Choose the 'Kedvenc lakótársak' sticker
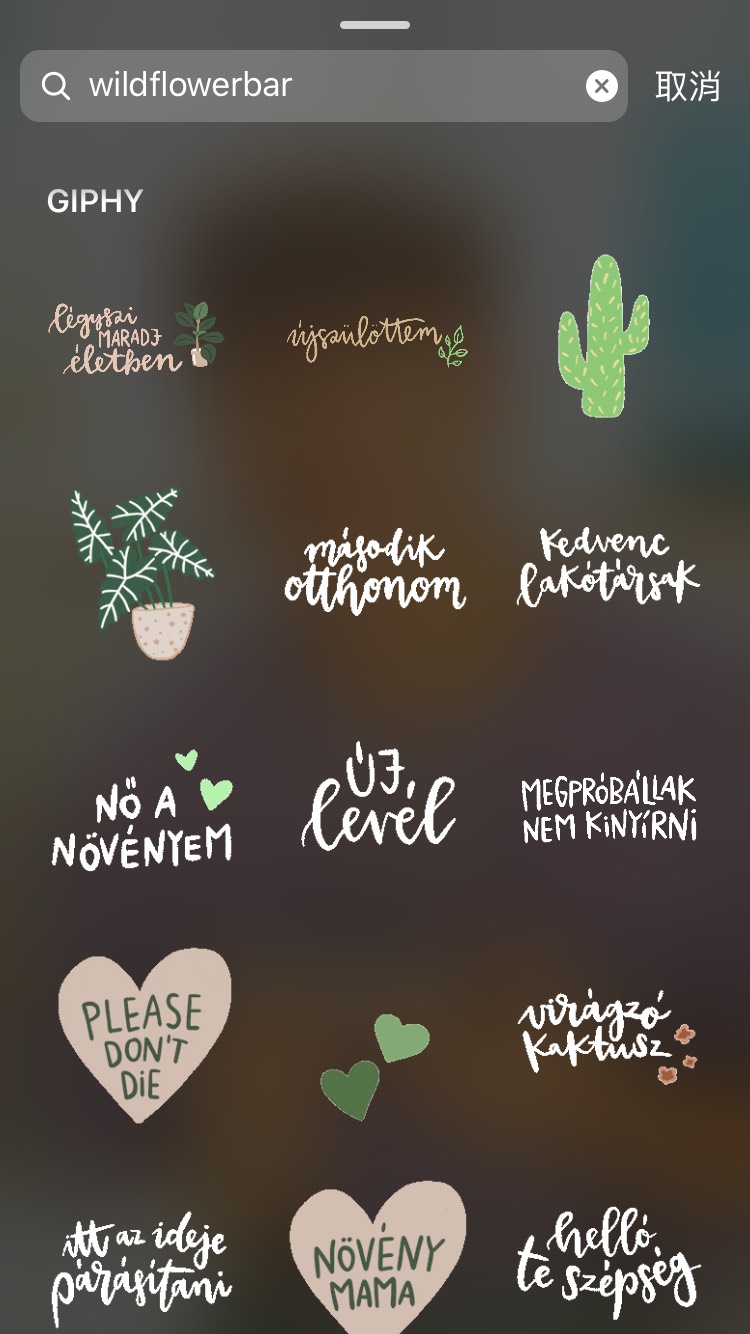 (607, 569)
